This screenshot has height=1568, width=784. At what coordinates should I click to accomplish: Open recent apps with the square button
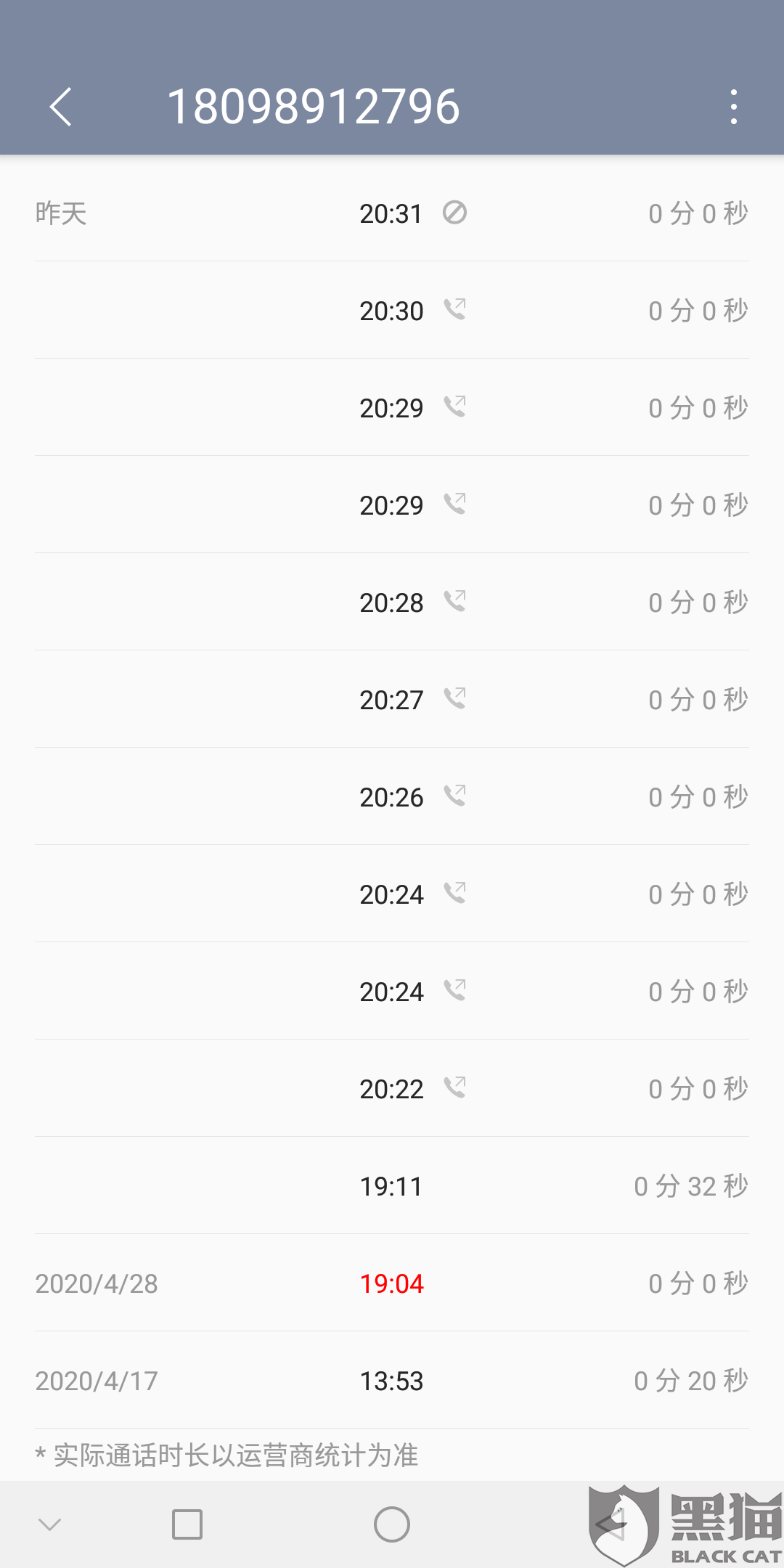187,1524
